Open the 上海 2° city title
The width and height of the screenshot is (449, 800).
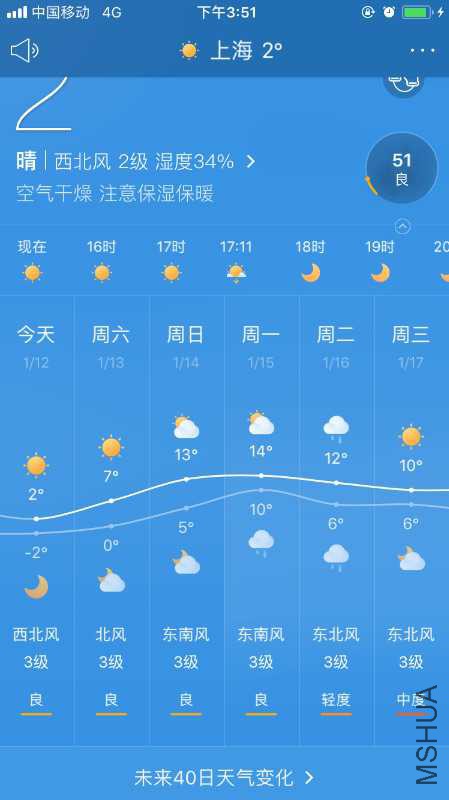(231, 51)
